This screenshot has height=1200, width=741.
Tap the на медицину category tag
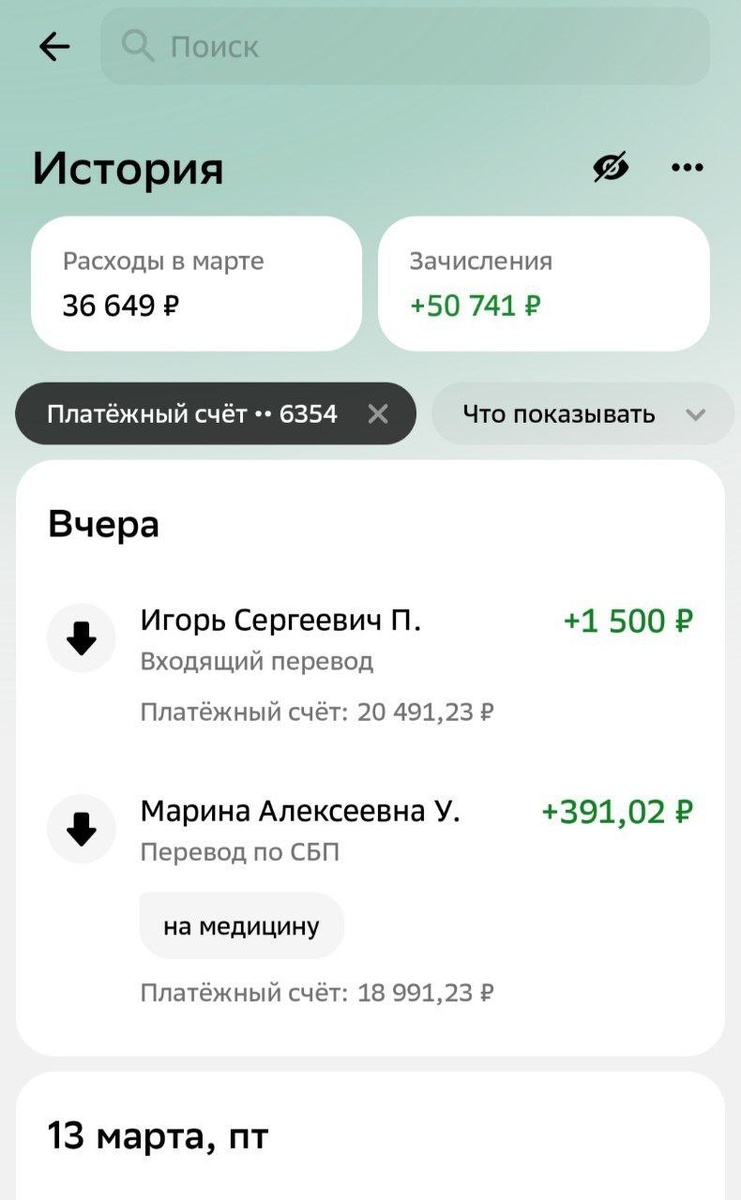(241, 925)
